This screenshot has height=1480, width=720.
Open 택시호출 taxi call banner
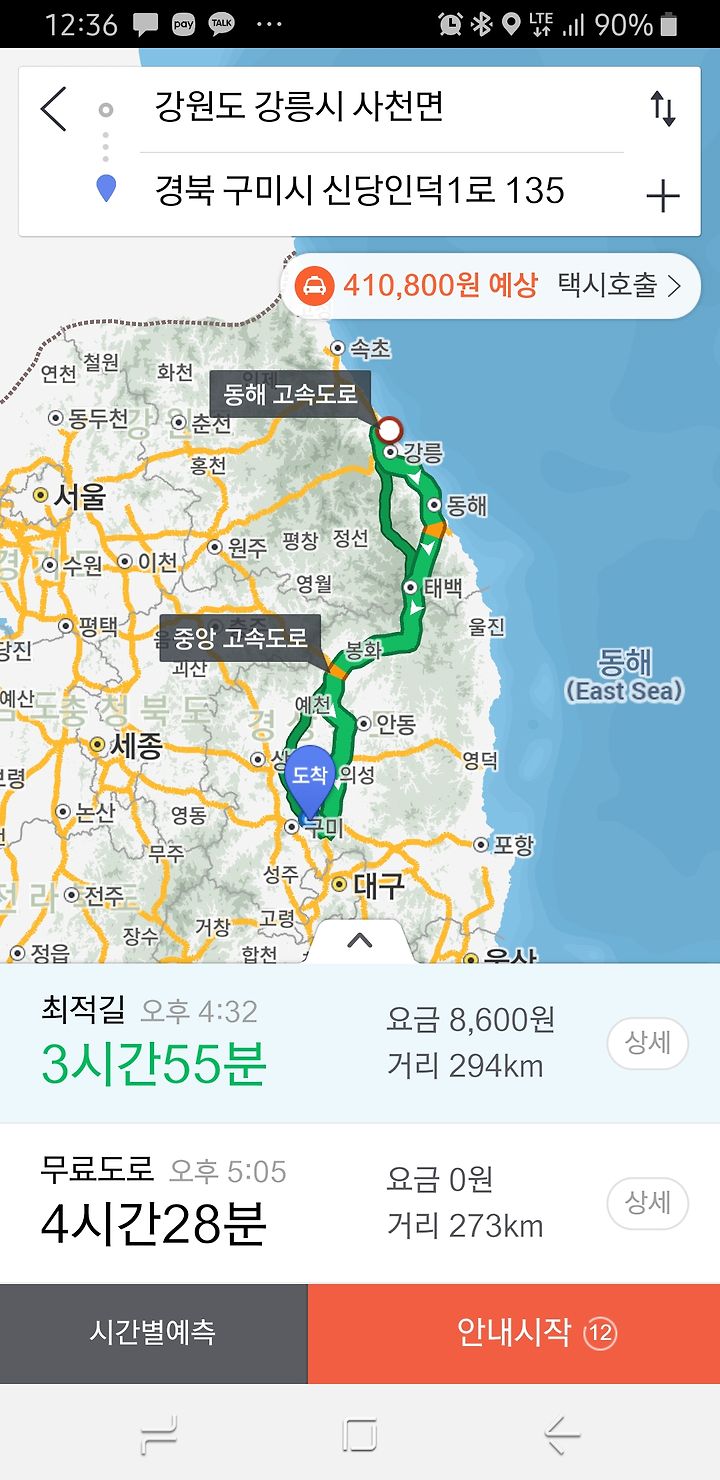(491, 285)
